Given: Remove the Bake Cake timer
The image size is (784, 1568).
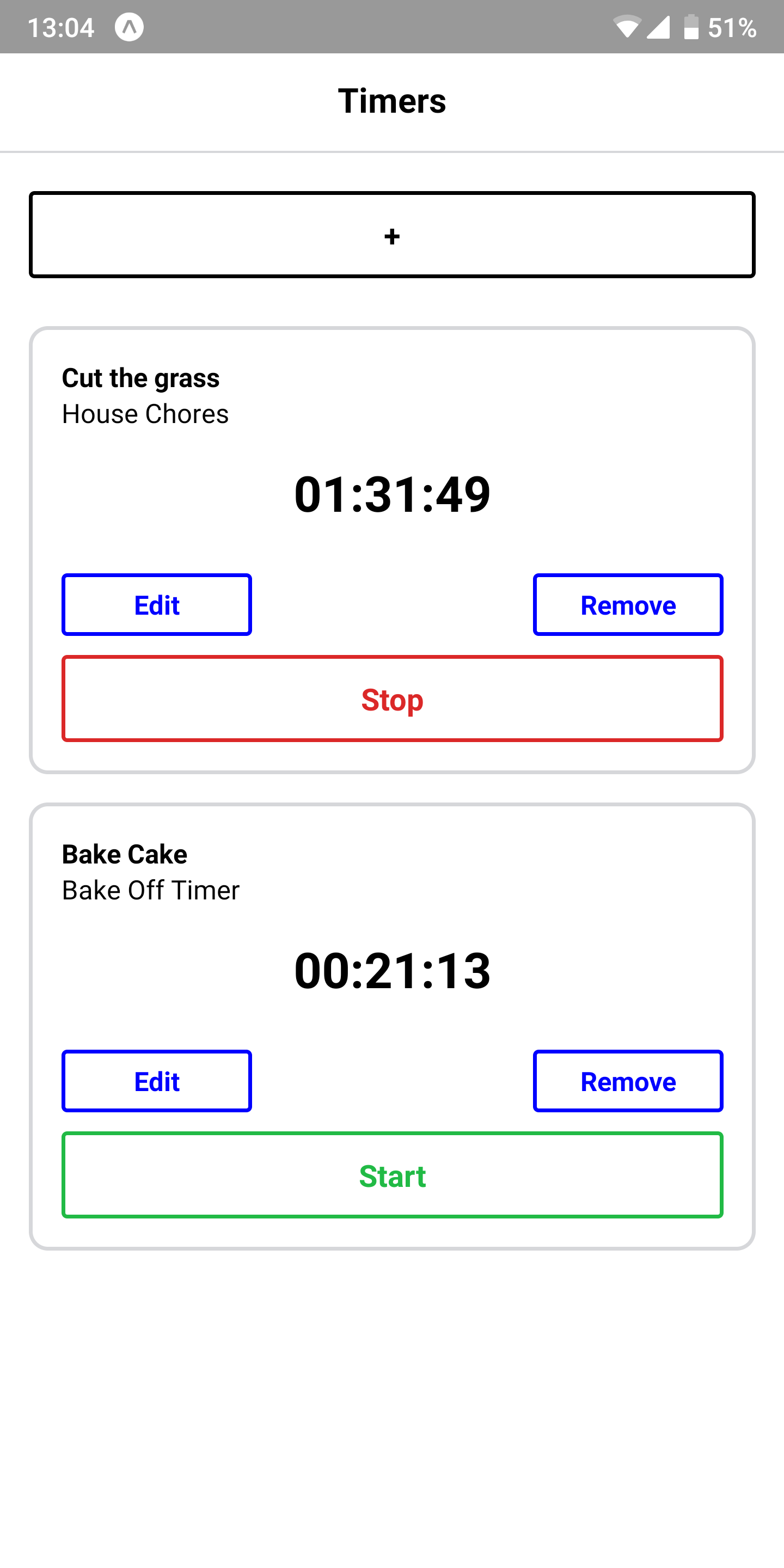Looking at the screenshot, I should pos(628,1081).
